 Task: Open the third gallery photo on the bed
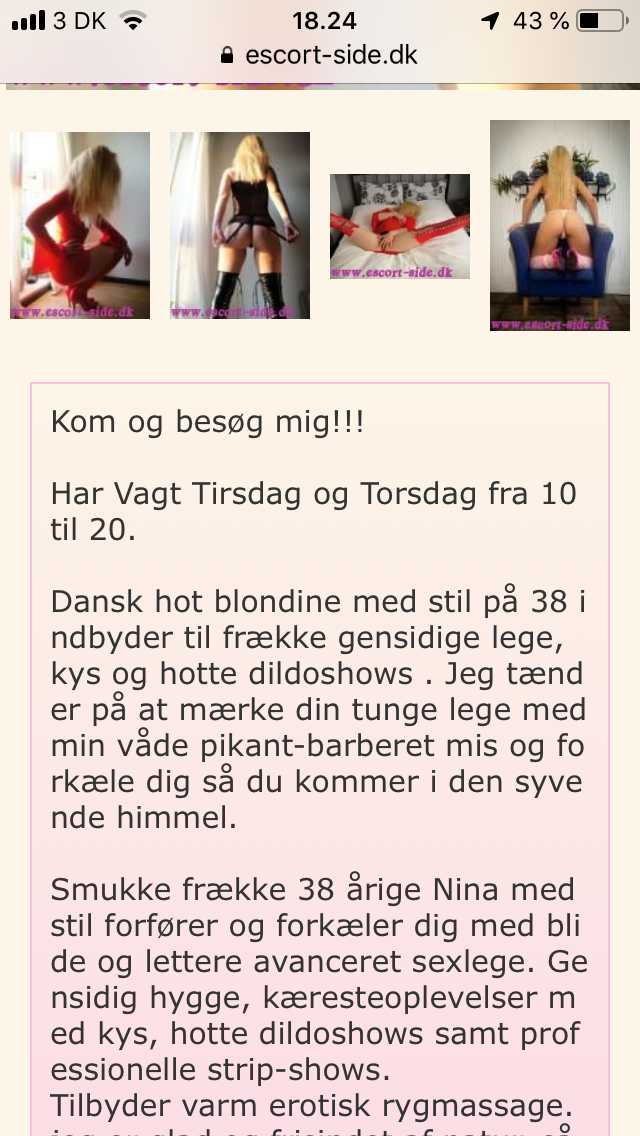(400, 226)
